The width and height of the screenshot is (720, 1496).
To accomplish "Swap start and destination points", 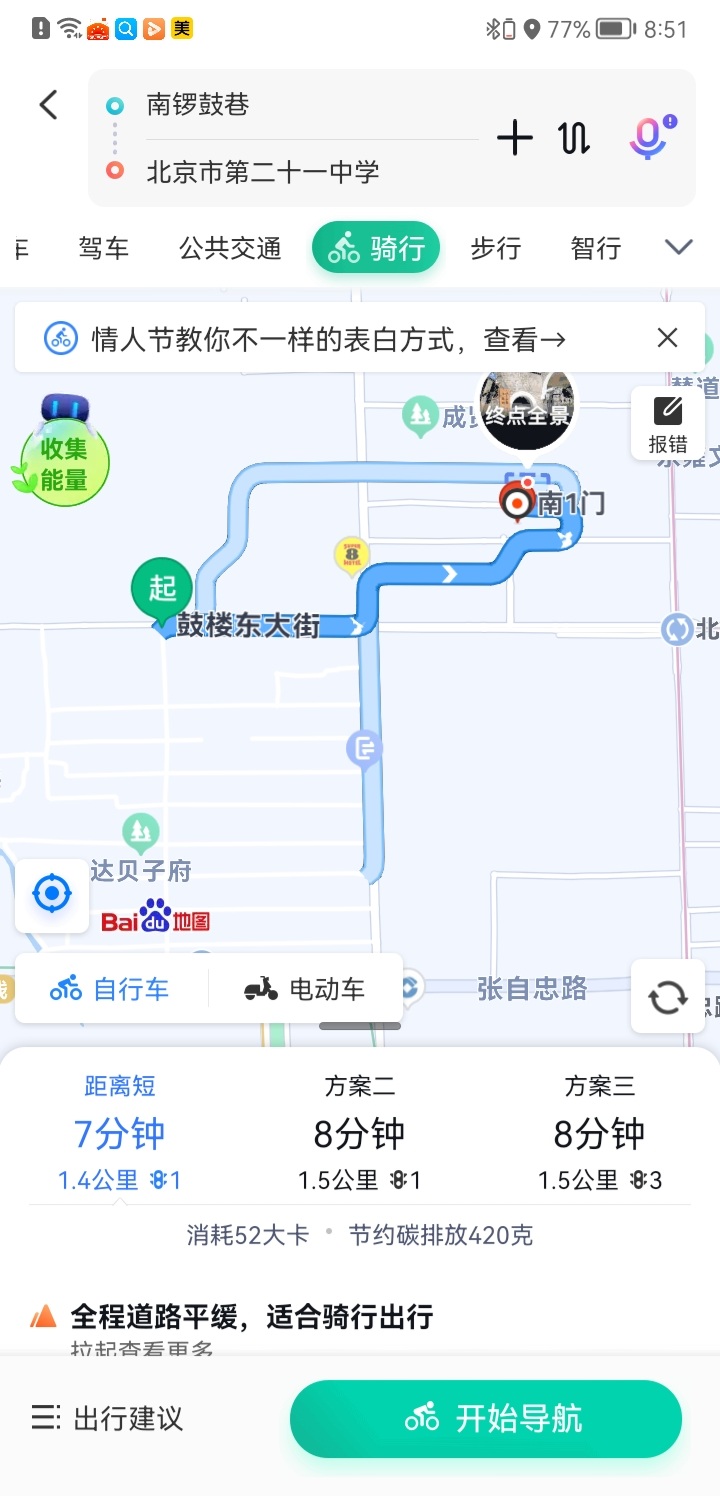I will point(575,138).
